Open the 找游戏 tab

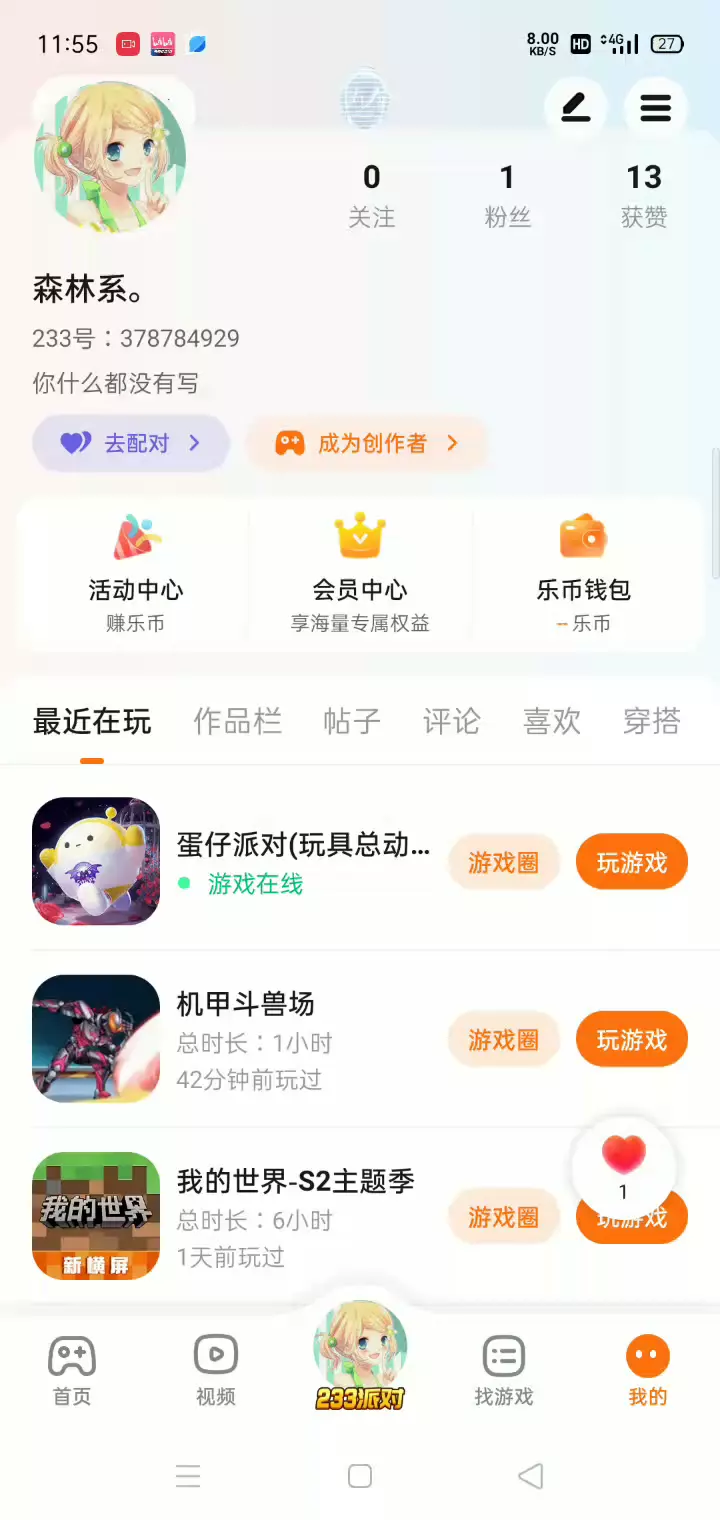coord(503,1371)
